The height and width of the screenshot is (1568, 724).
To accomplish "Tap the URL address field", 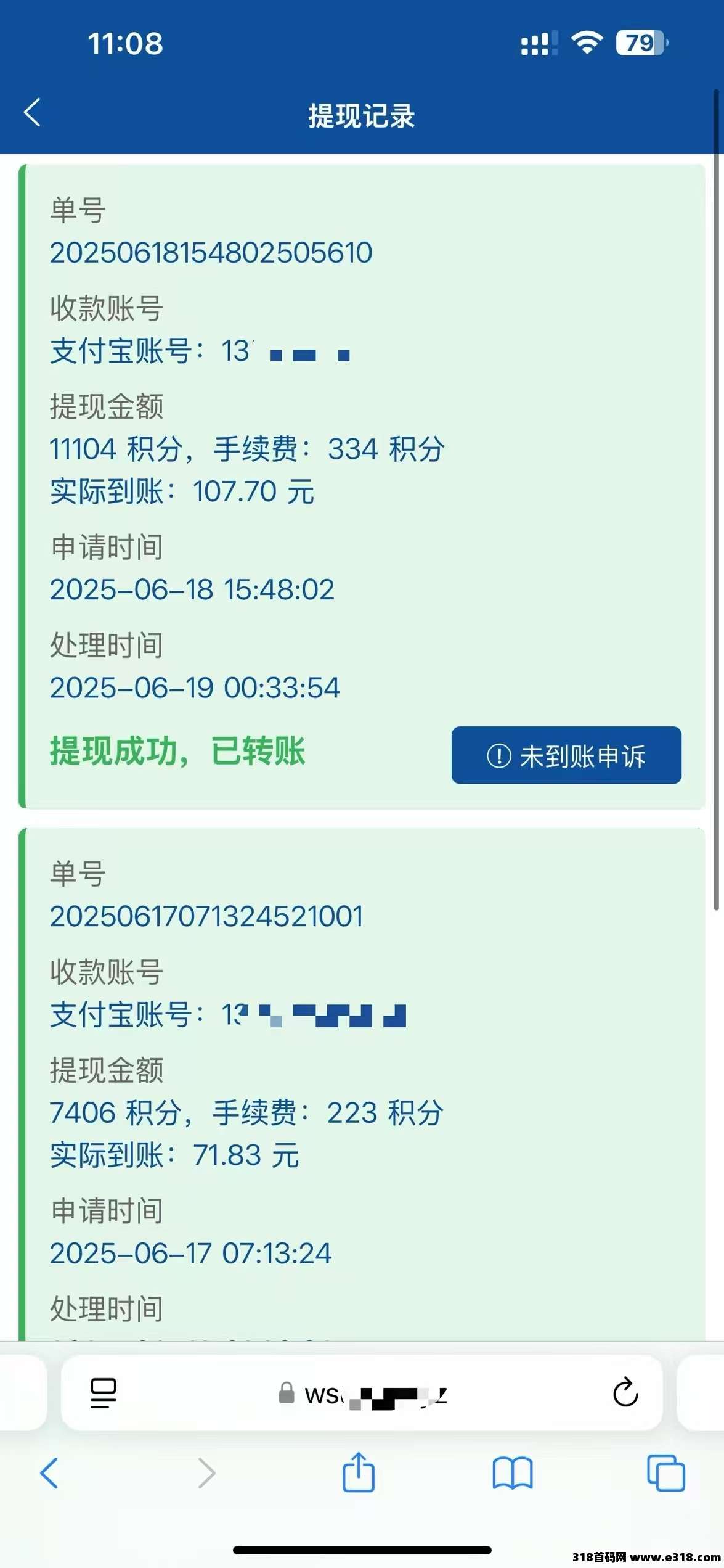I will (362, 1393).
